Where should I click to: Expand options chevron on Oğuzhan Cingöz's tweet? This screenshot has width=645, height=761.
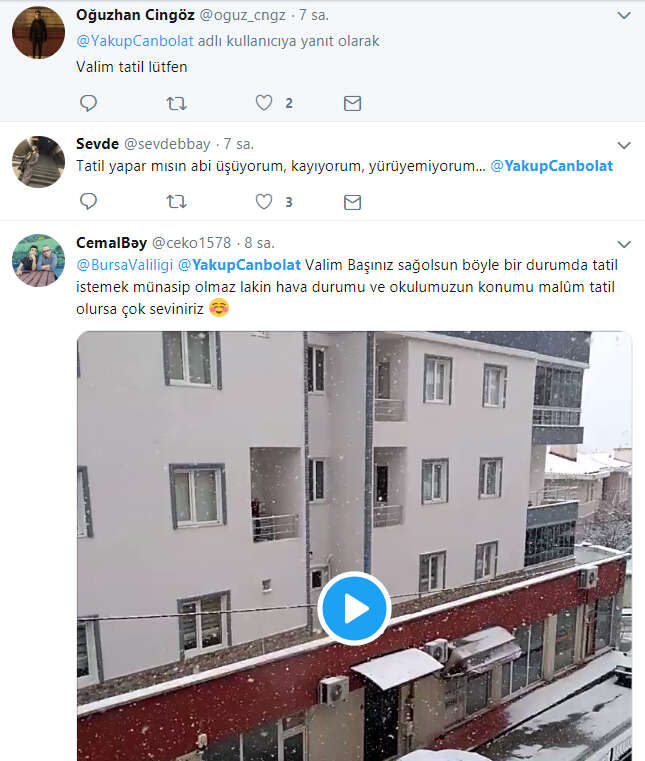[x=624, y=16]
